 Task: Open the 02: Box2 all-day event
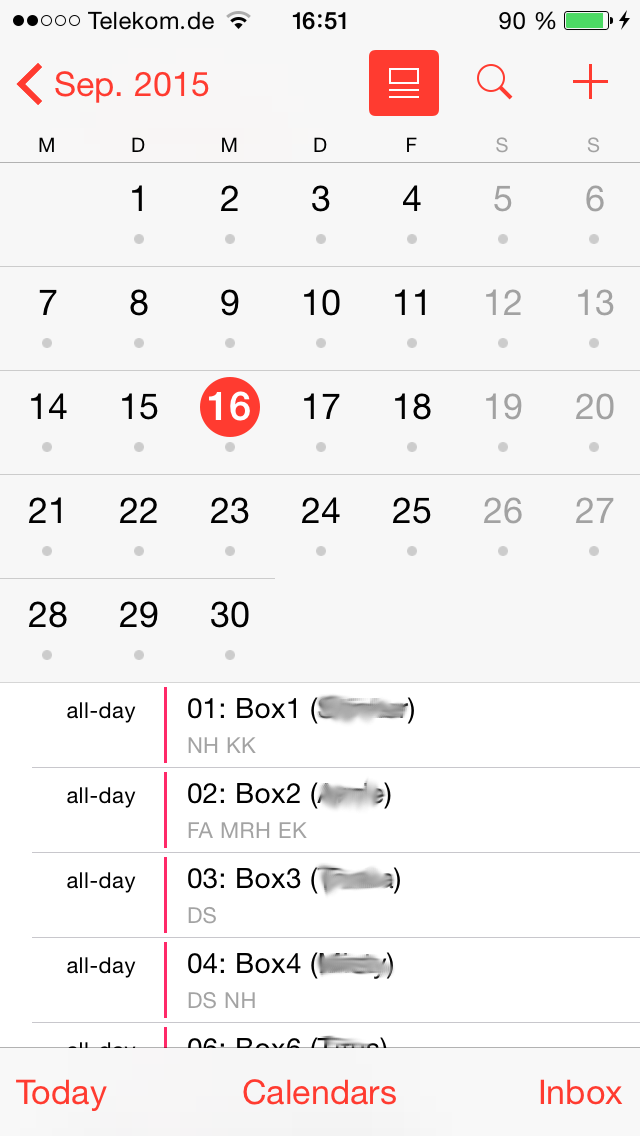[x=400, y=811]
